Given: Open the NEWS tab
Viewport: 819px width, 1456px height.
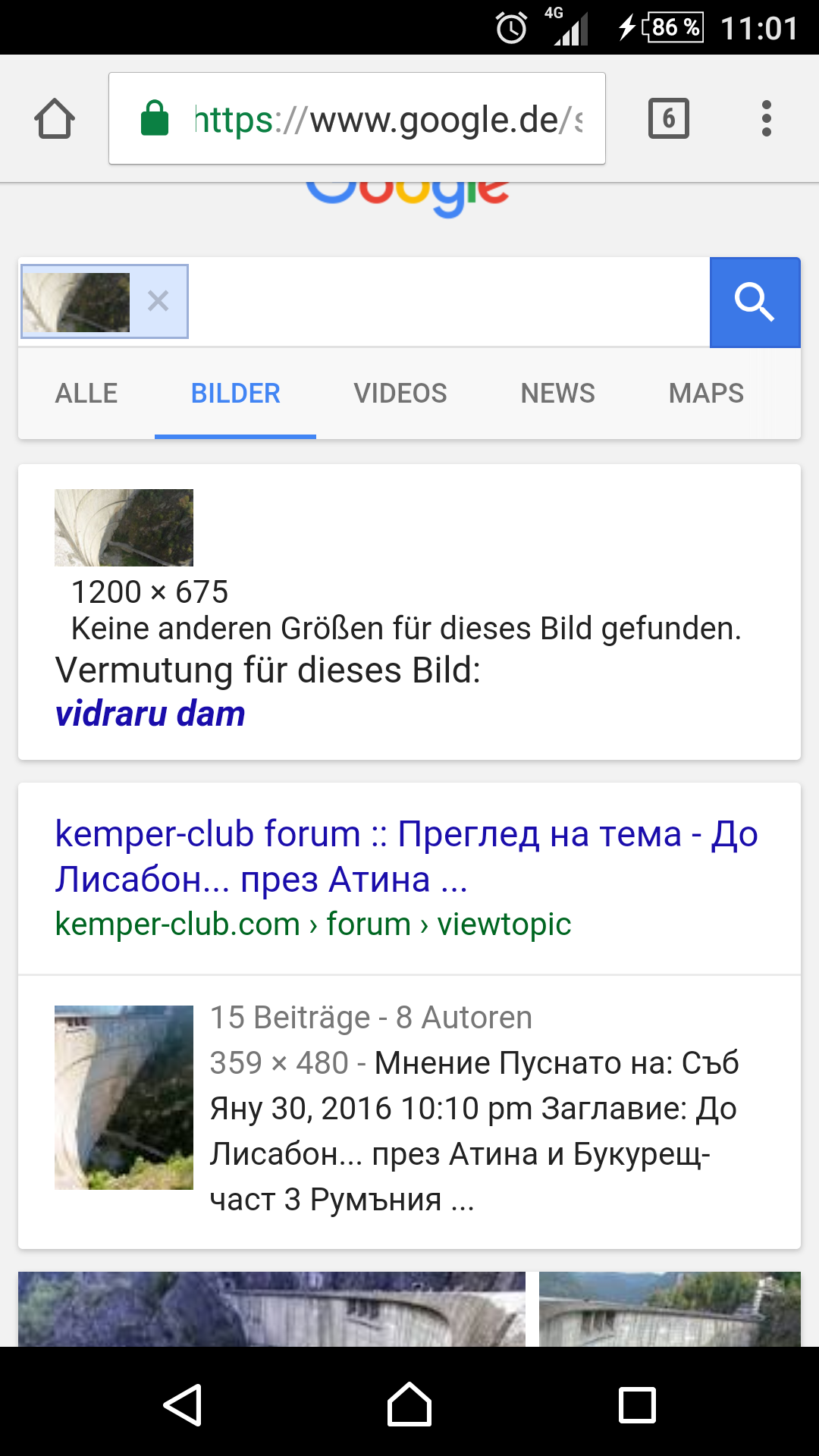Looking at the screenshot, I should coord(557,394).
